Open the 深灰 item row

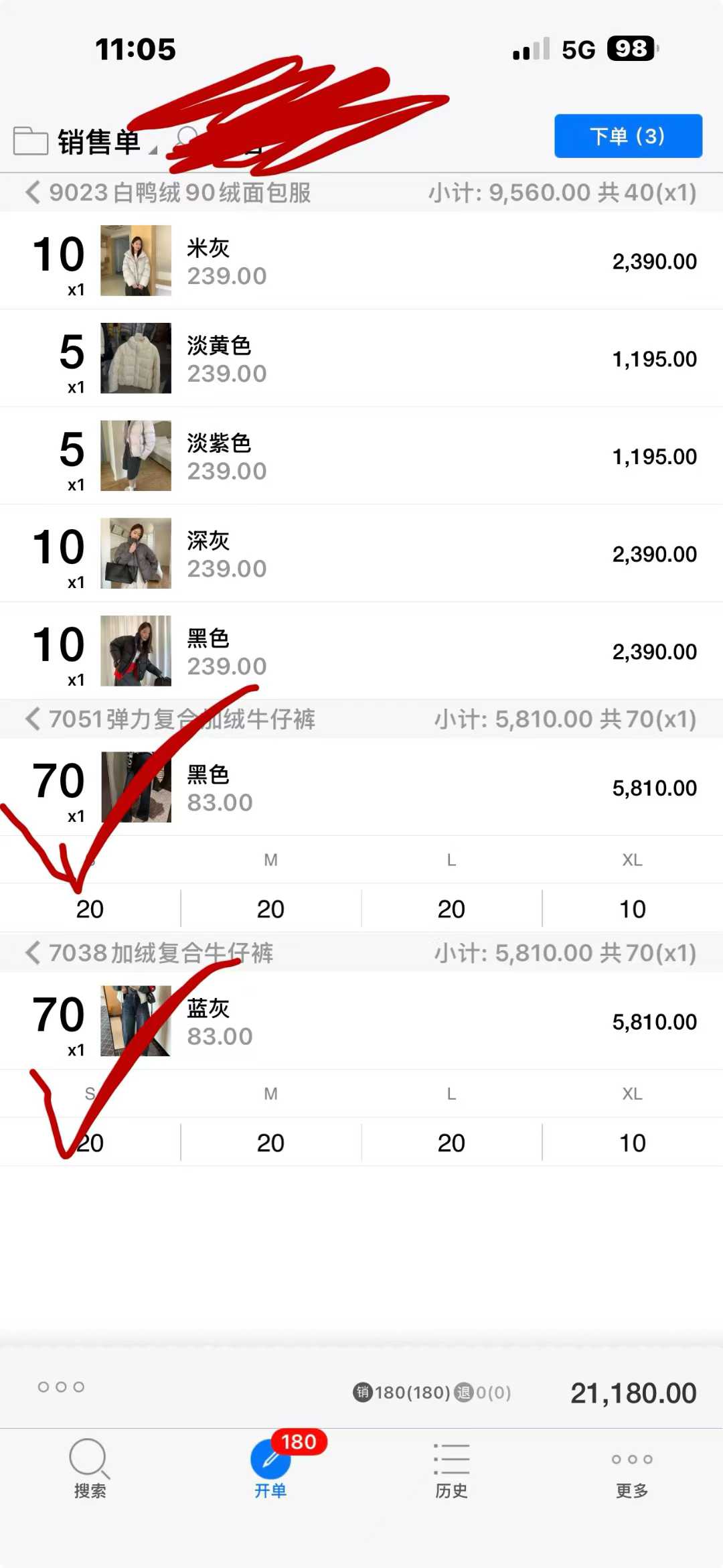coord(402,554)
